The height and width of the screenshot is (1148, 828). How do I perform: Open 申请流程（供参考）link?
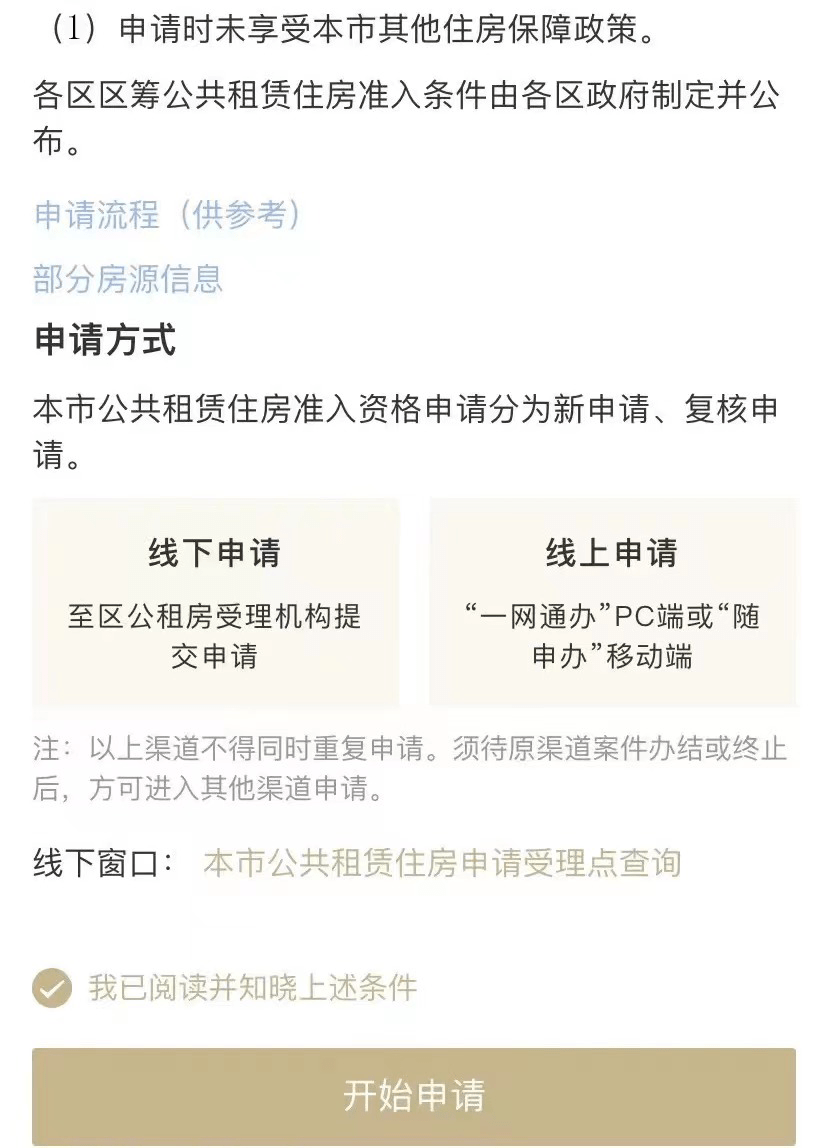[166, 214]
